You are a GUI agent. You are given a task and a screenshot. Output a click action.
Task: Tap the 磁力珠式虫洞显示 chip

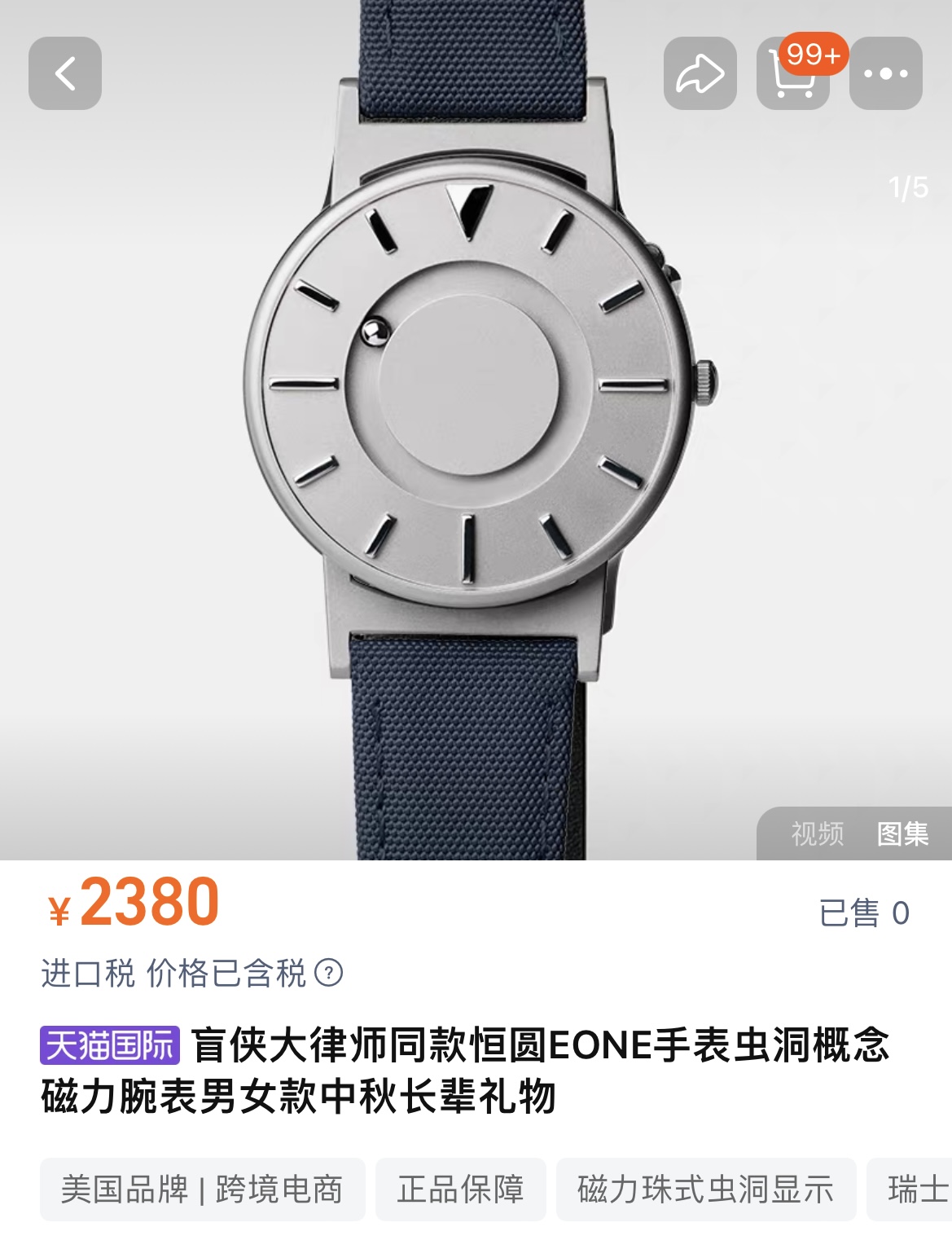pyautogui.click(x=705, y=1190)
